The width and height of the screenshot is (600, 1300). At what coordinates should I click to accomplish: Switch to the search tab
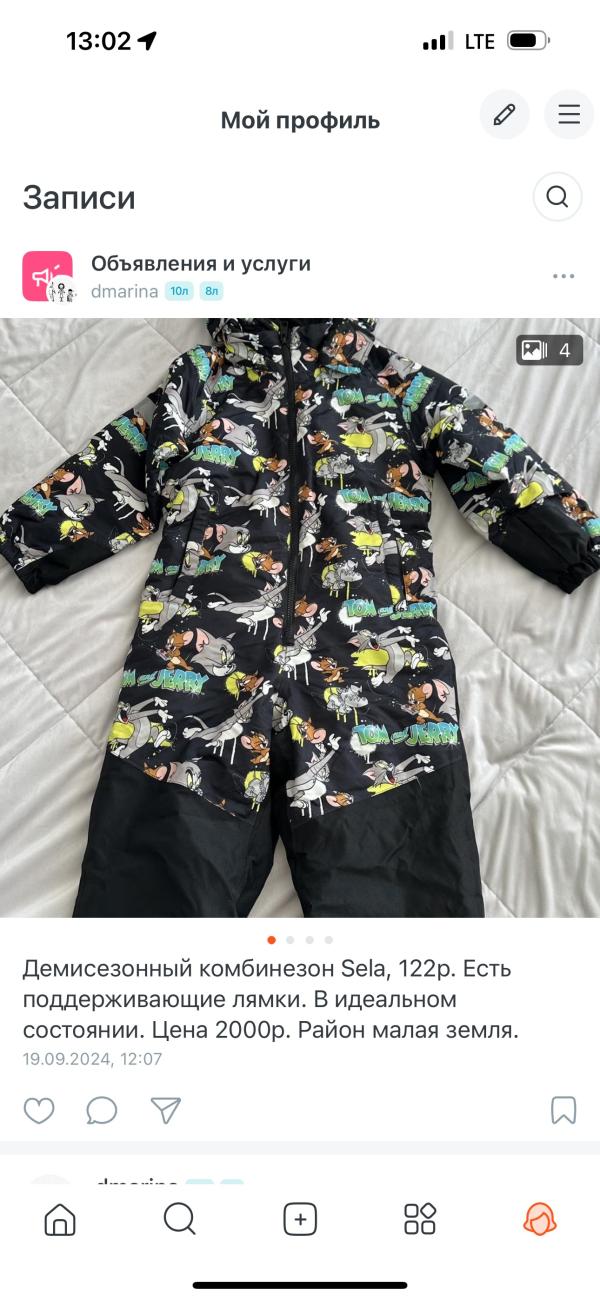click(x=180, y=1219)
